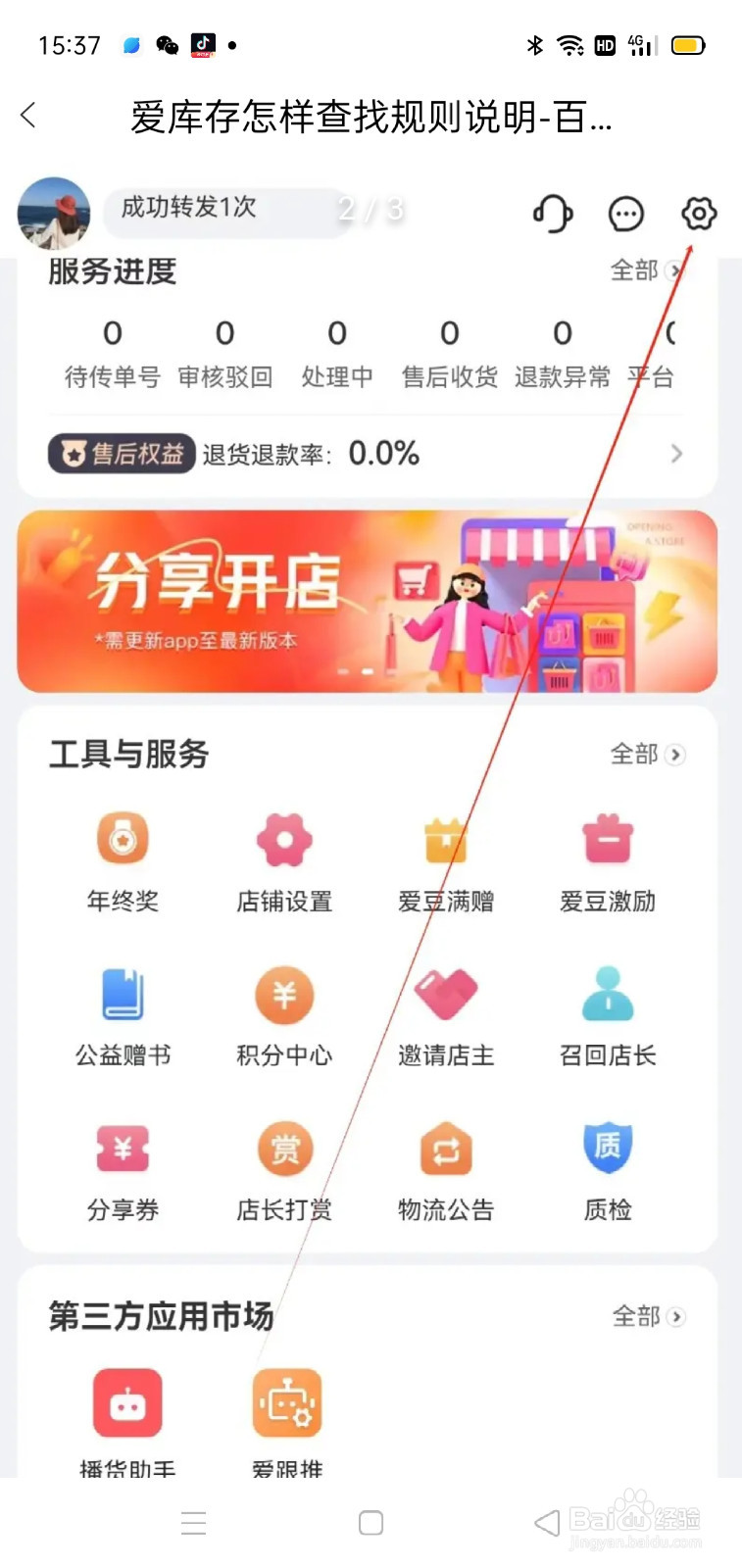The image size is (742, 1568).
Task: Open customer service headset icon
Action: pyautogui.click(x=553, y=213)
